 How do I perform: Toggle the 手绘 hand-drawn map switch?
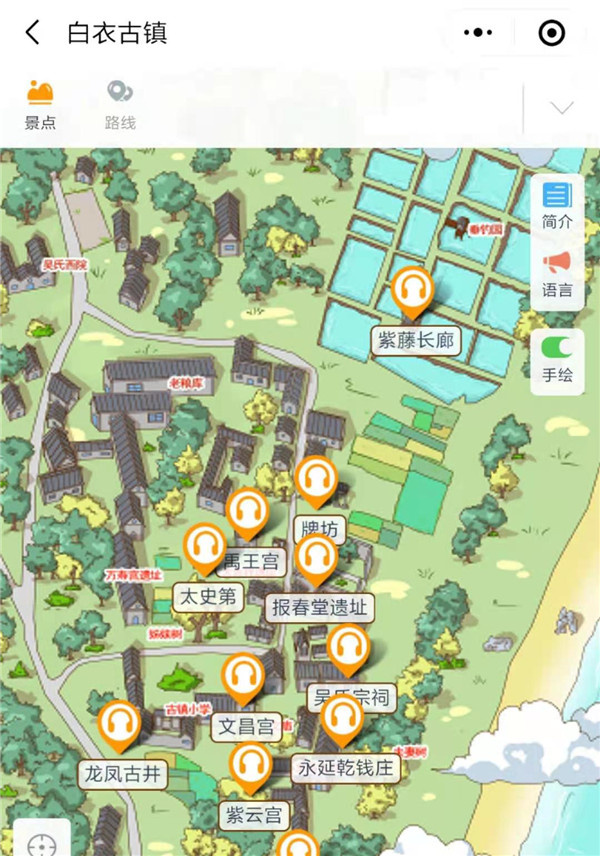pyautogui.click(x=557, y=359)
